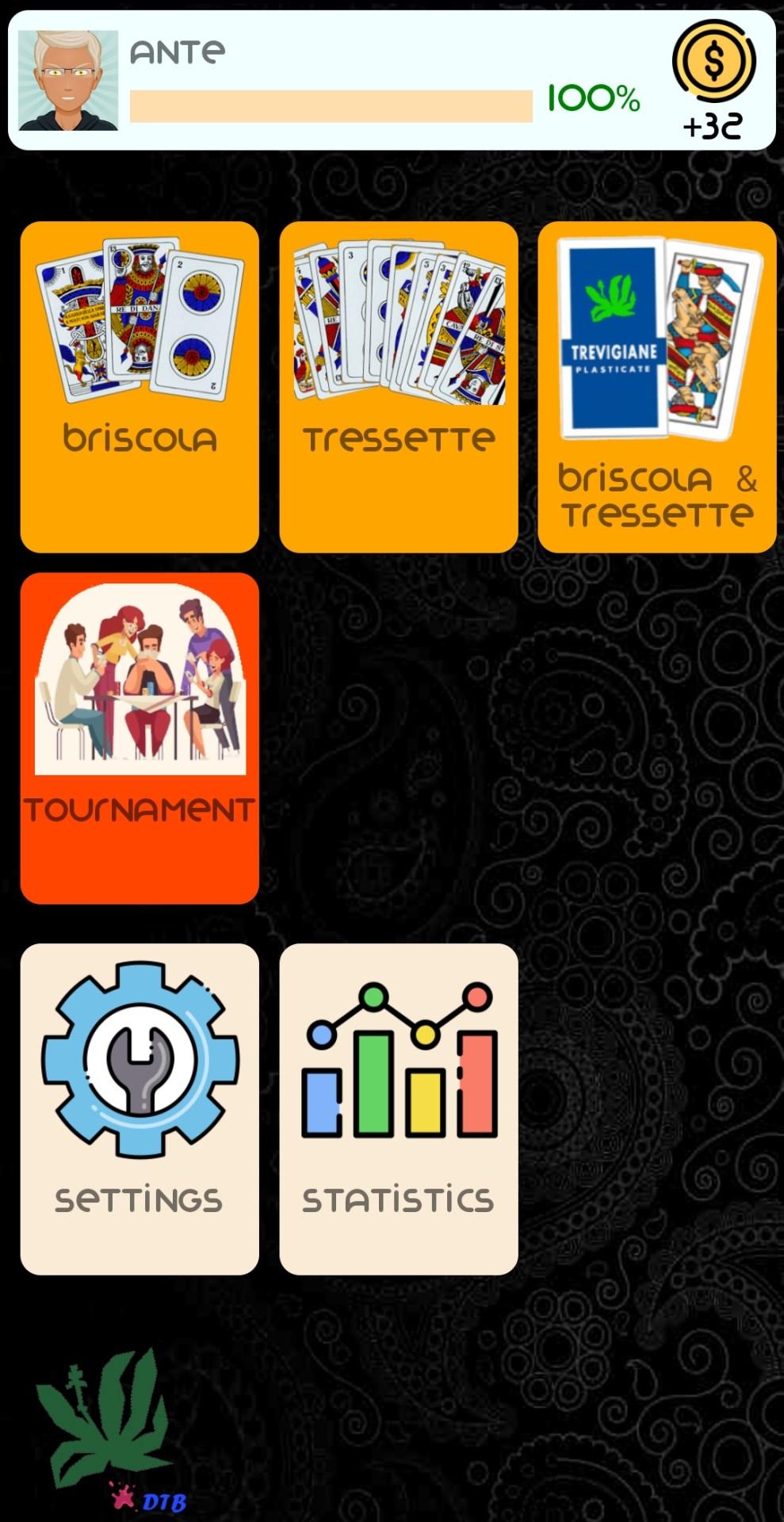View the Statistics tile
The image size is (784, 1522).
399,1109
